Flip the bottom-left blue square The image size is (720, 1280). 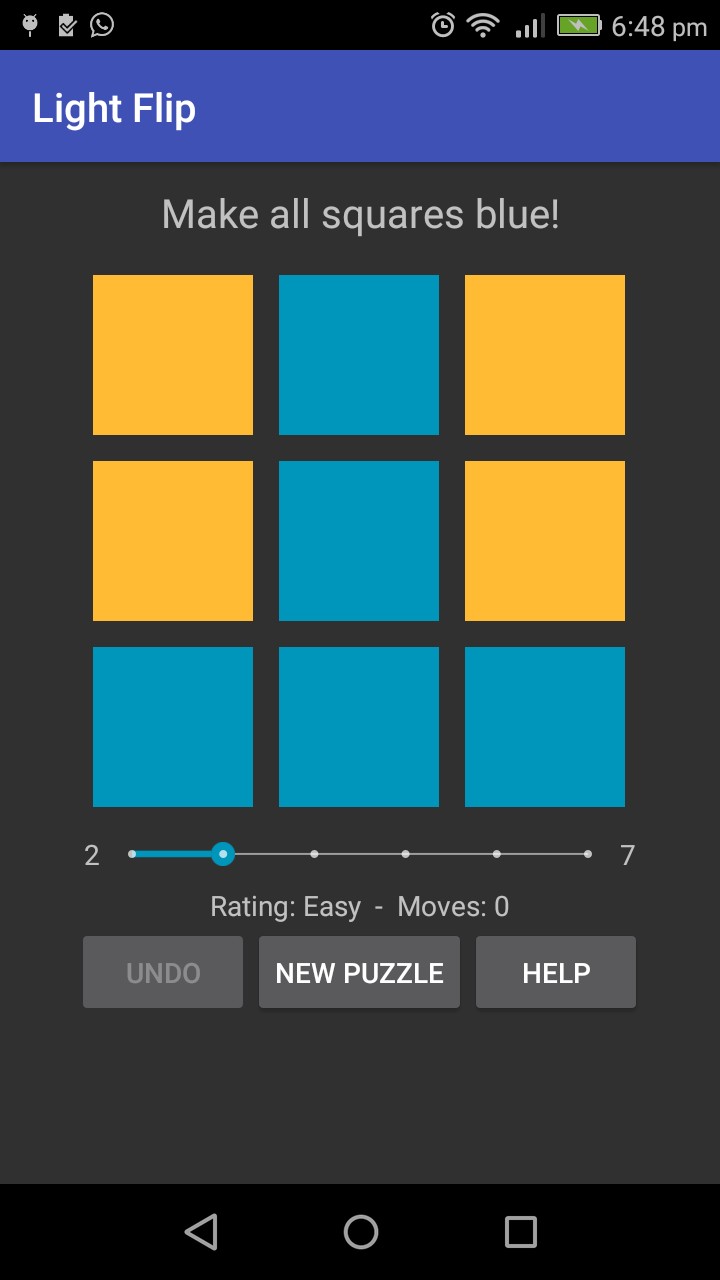(x=173, y=727)
